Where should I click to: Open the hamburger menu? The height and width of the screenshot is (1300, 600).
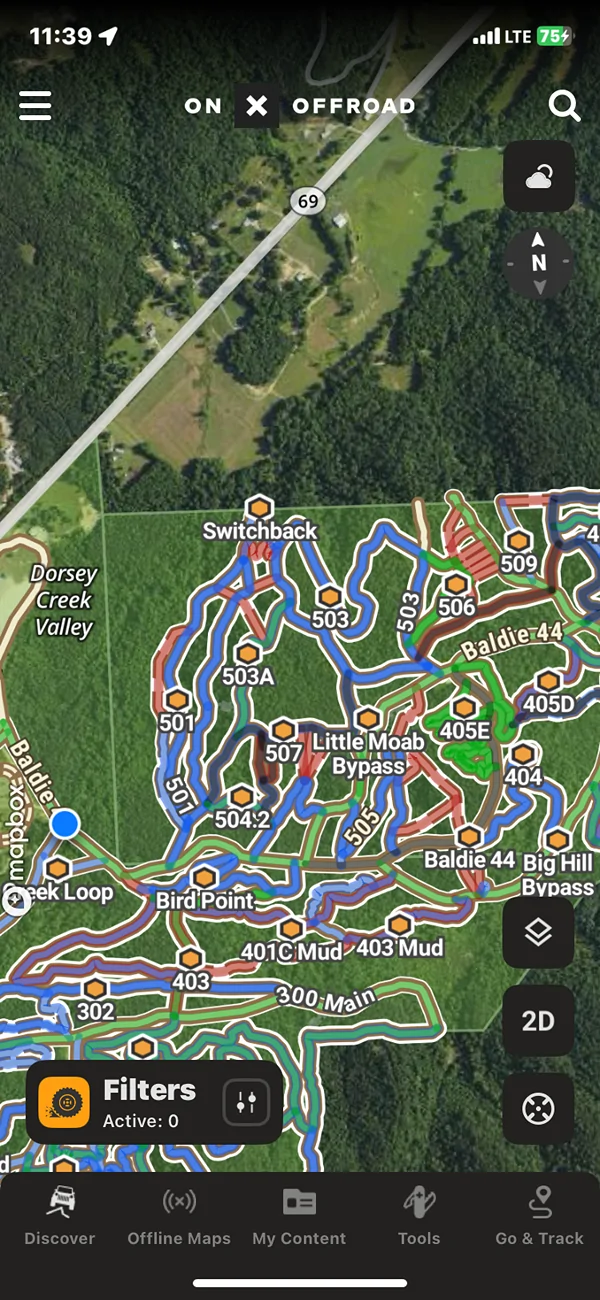click(35, 105)
